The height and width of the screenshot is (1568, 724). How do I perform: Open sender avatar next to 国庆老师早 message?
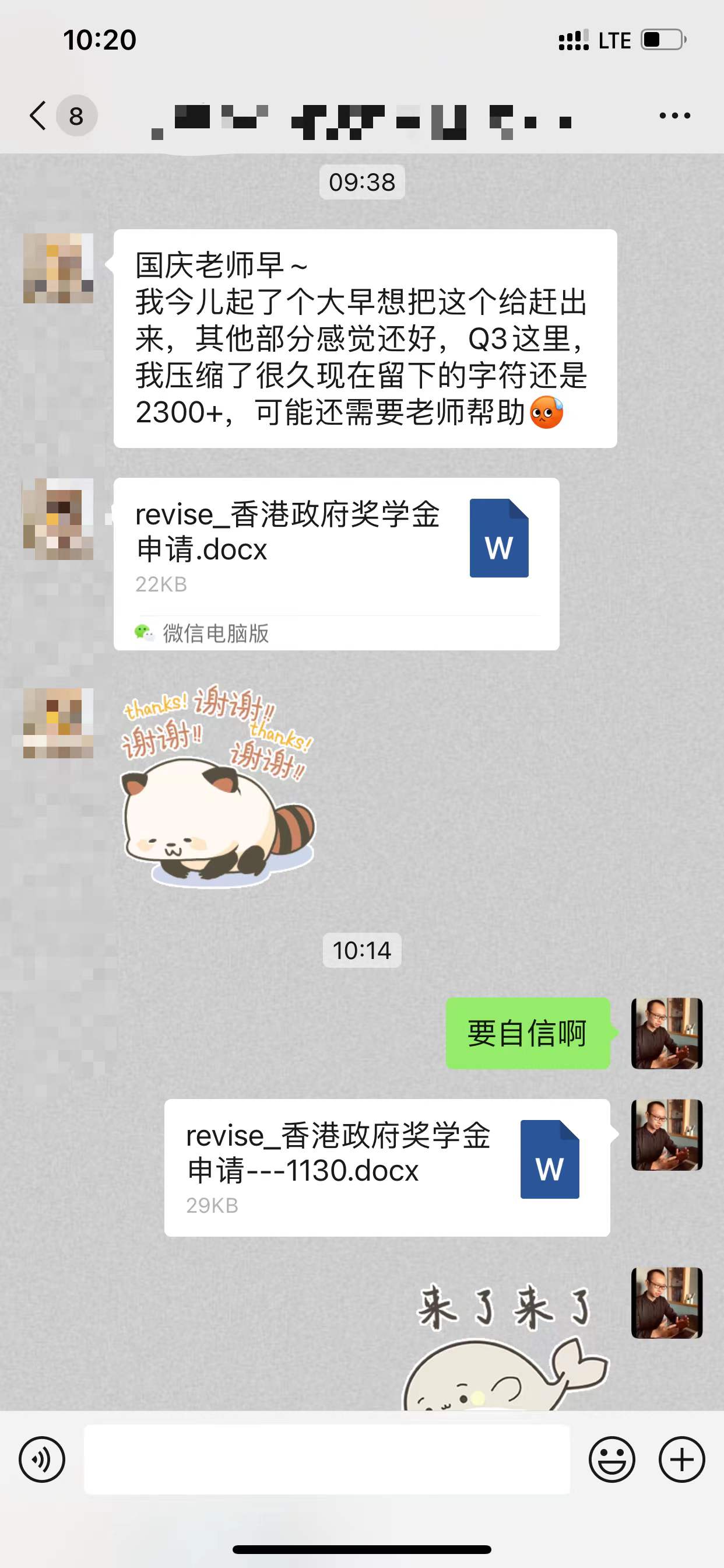point(58,268)
